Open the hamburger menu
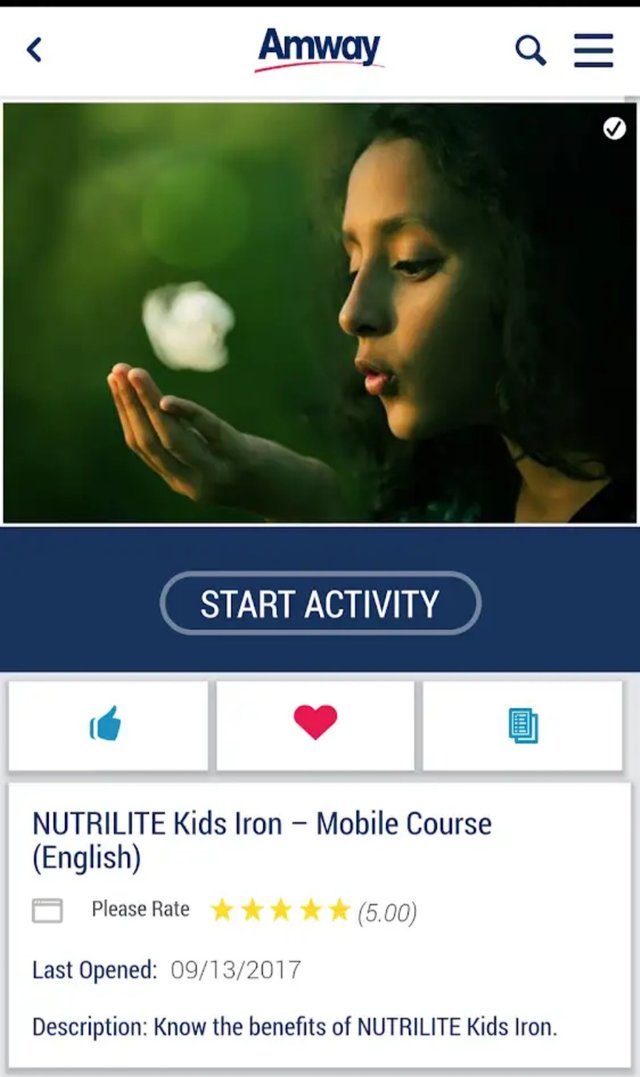 click(593, 50)
